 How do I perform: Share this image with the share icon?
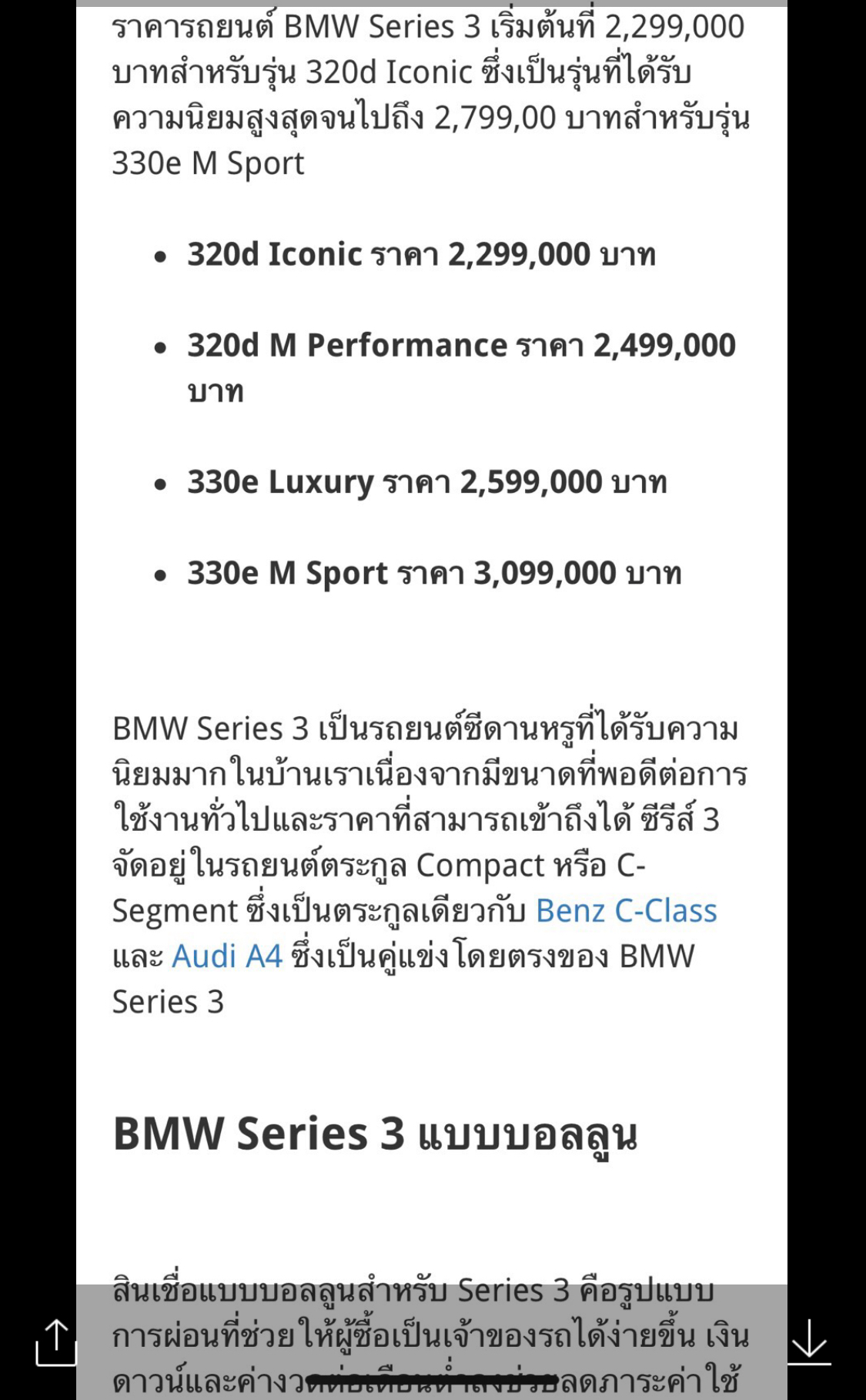click(x=56, y=1343)
